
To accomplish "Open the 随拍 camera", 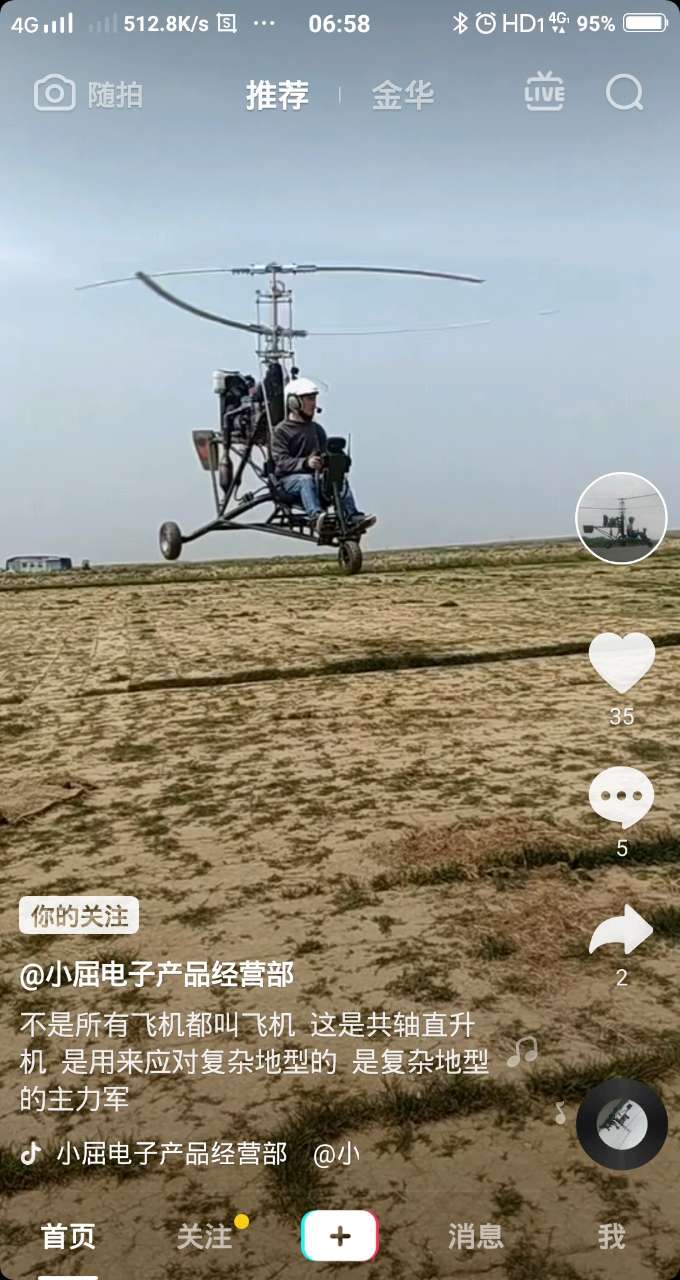I will pos(88,95).
